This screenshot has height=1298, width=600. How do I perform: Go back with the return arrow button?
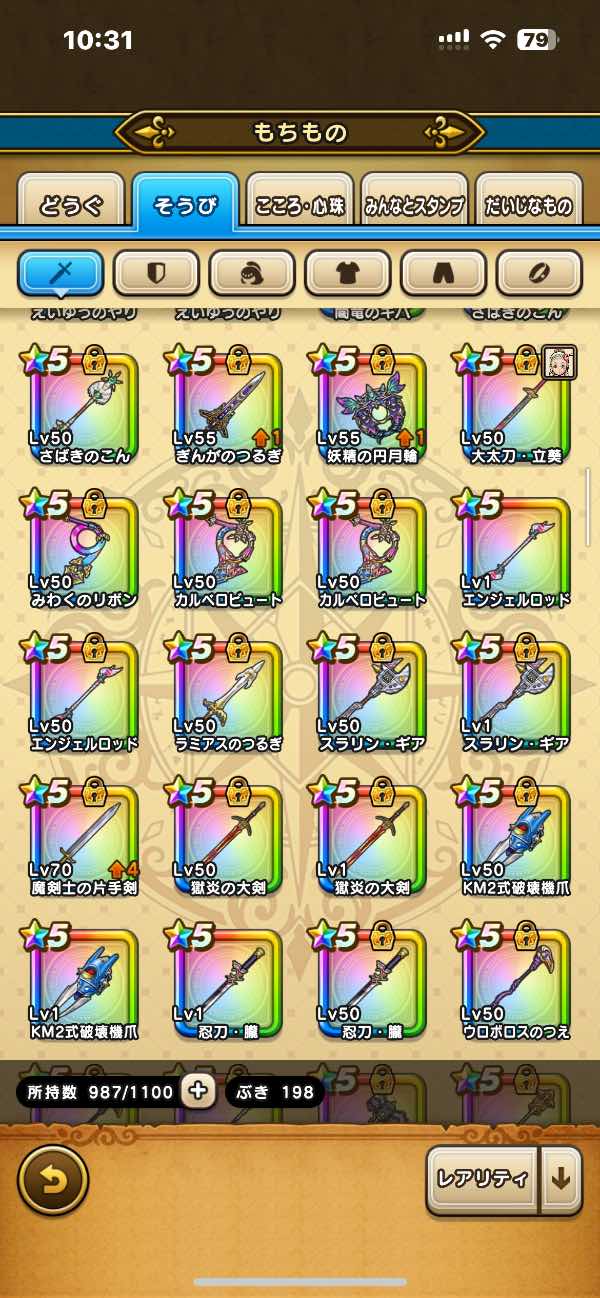coord(53,1180)
